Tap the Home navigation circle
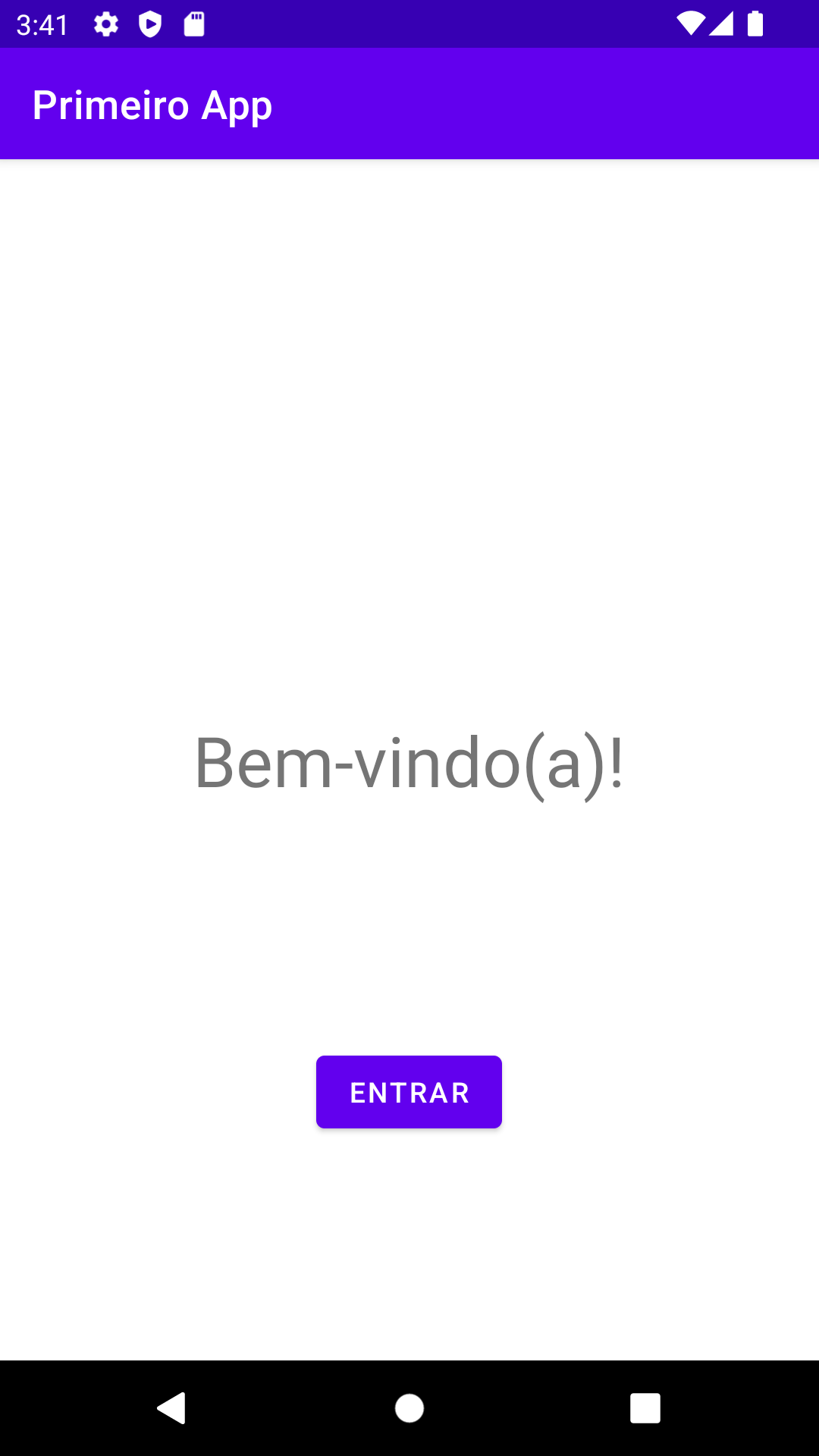The image size is (819, 1456). click(409, 1409)
